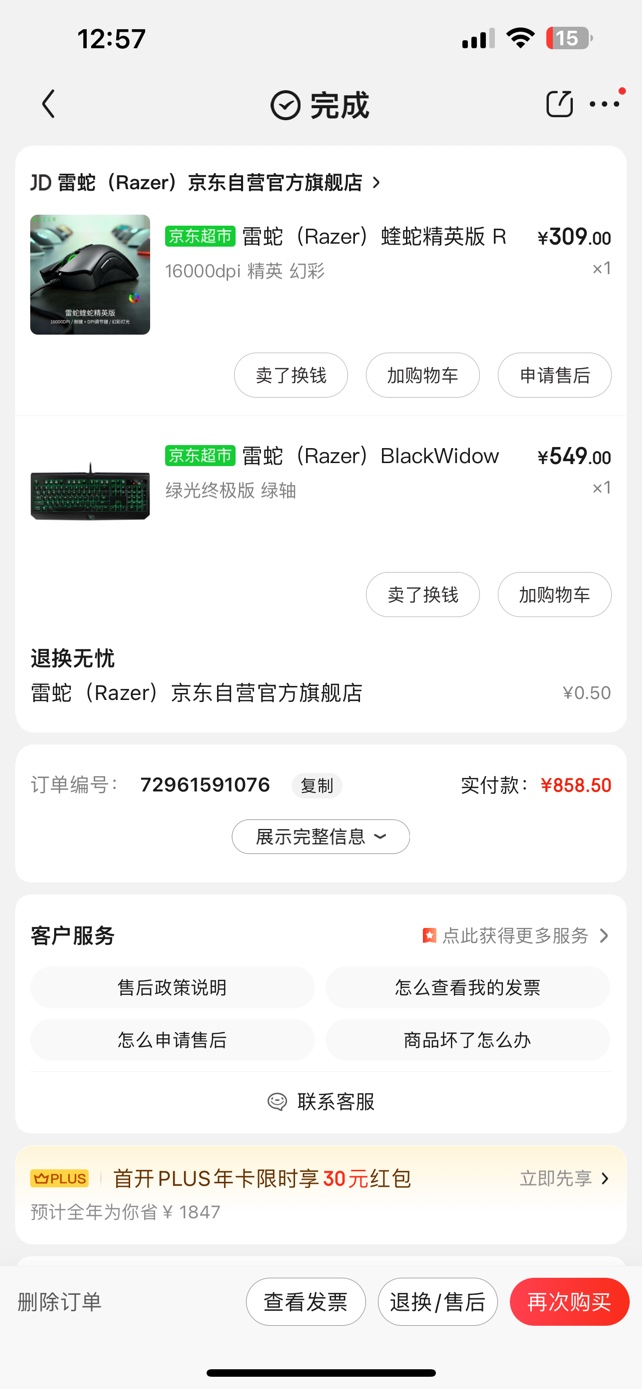Open the 雷蛇 (Razer) 京东自营官方旗舰店 store page
This screenshot has height=1389, width=642.
pos(205,182)
